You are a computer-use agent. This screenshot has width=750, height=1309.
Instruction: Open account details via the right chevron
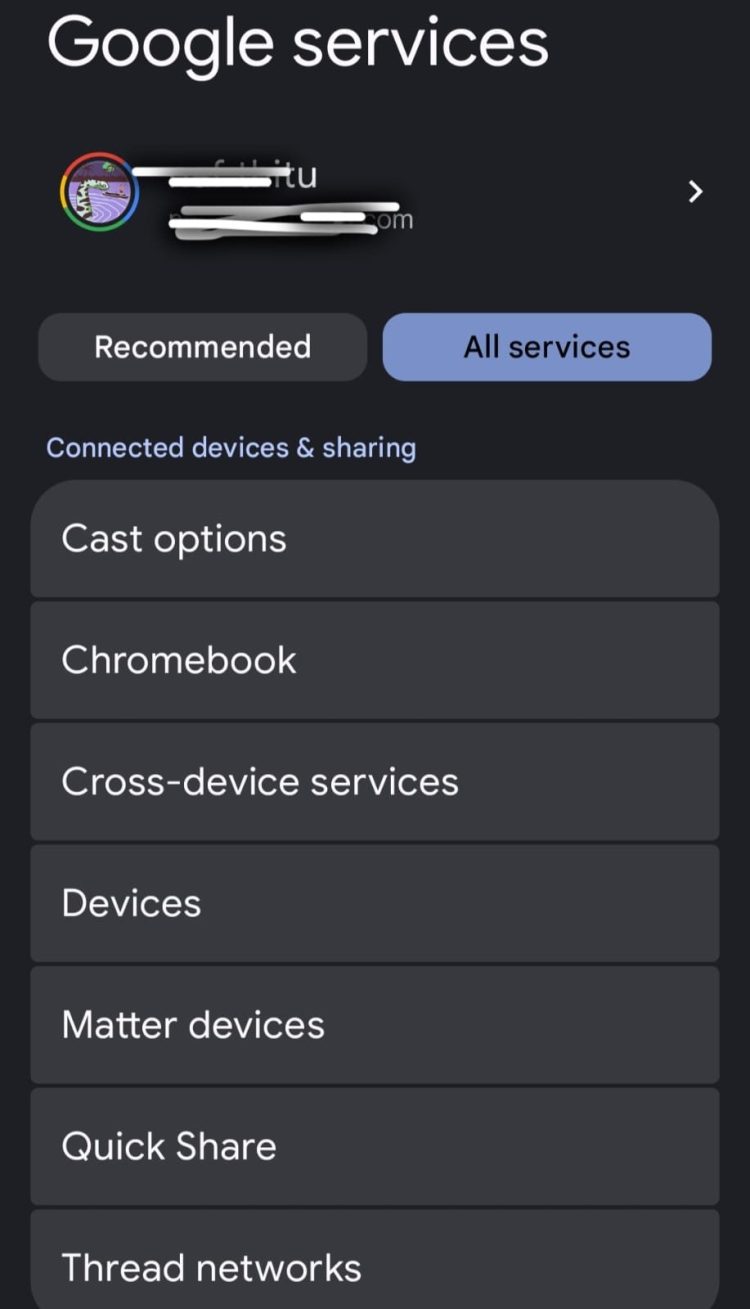pos(695,192)
